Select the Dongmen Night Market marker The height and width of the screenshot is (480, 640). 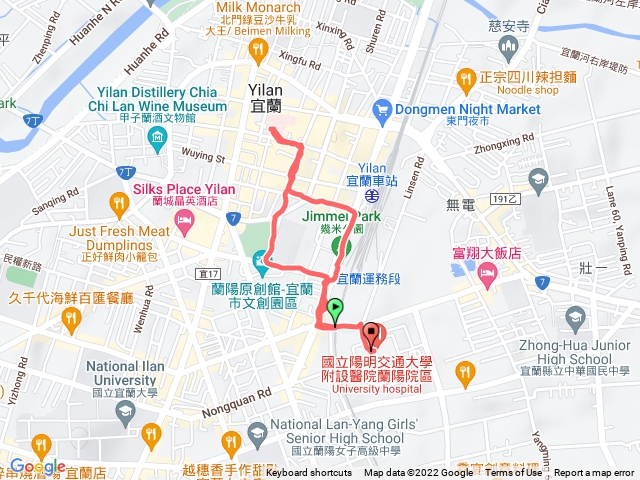381,107
